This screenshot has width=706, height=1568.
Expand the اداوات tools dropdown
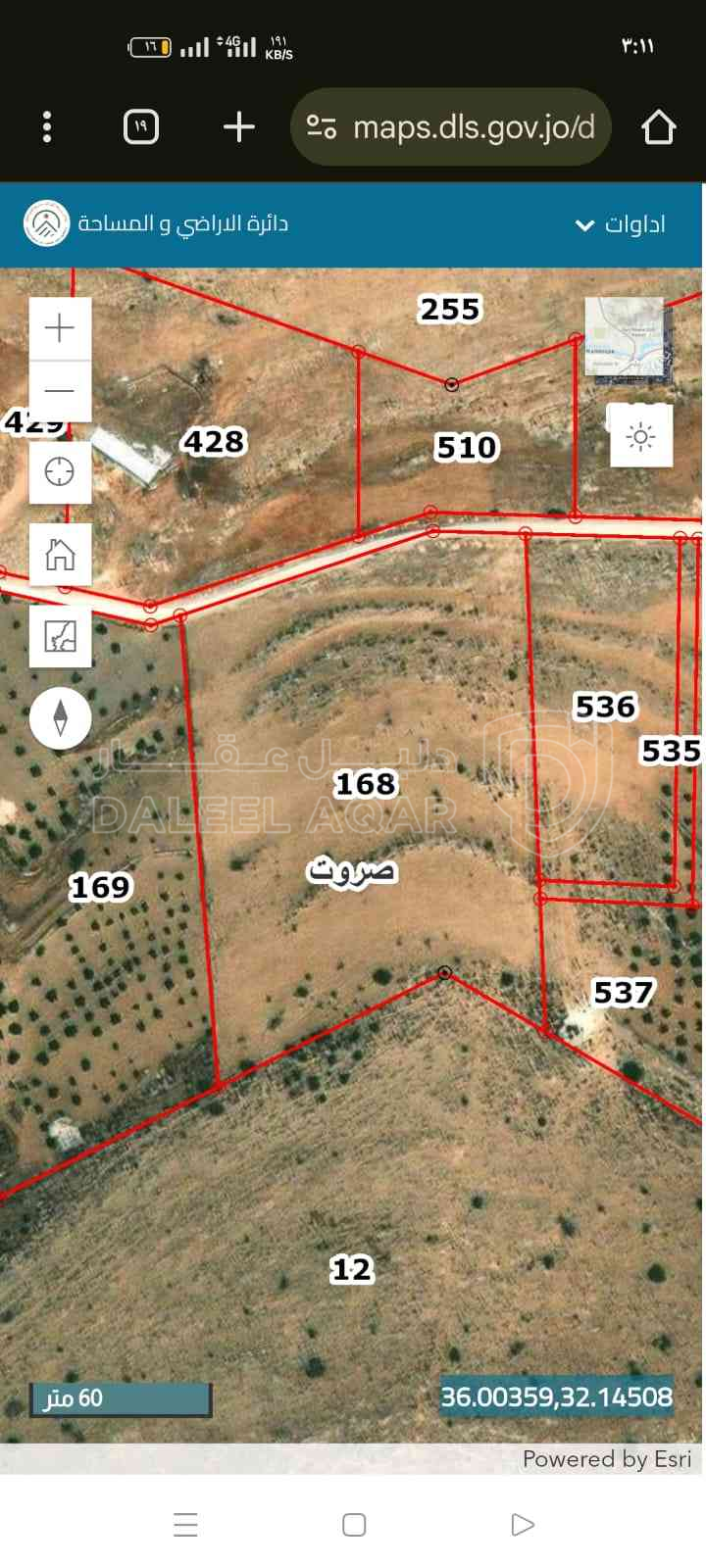620,224
